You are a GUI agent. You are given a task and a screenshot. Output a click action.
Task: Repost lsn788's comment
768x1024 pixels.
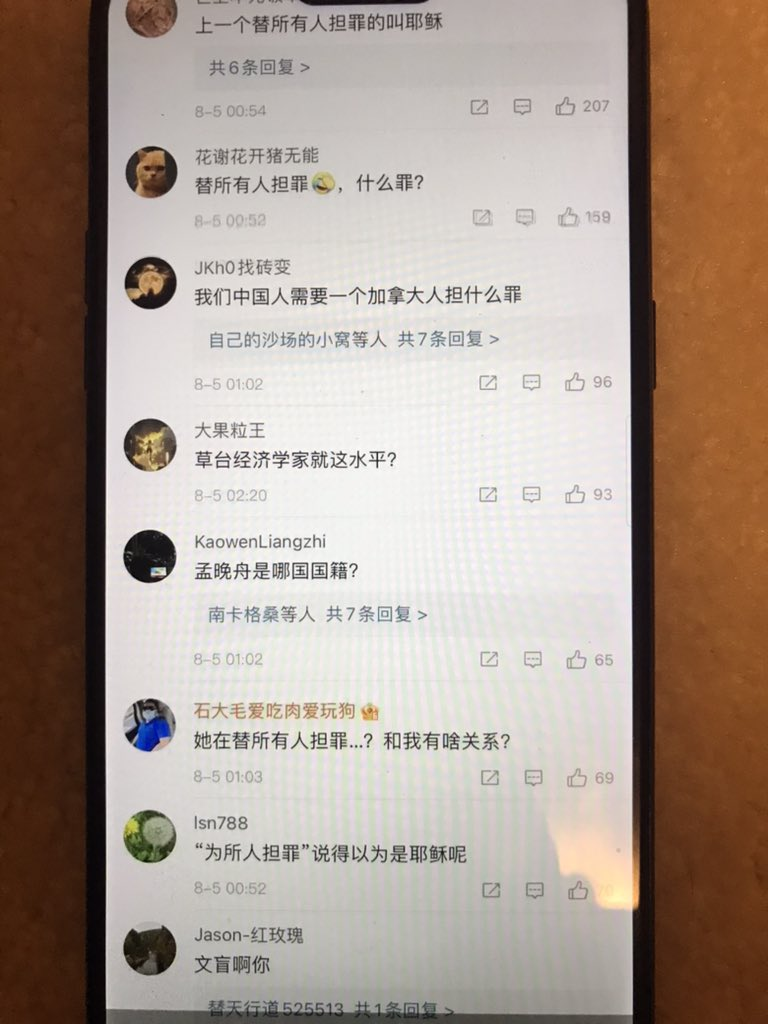click(x=491, y=890)
